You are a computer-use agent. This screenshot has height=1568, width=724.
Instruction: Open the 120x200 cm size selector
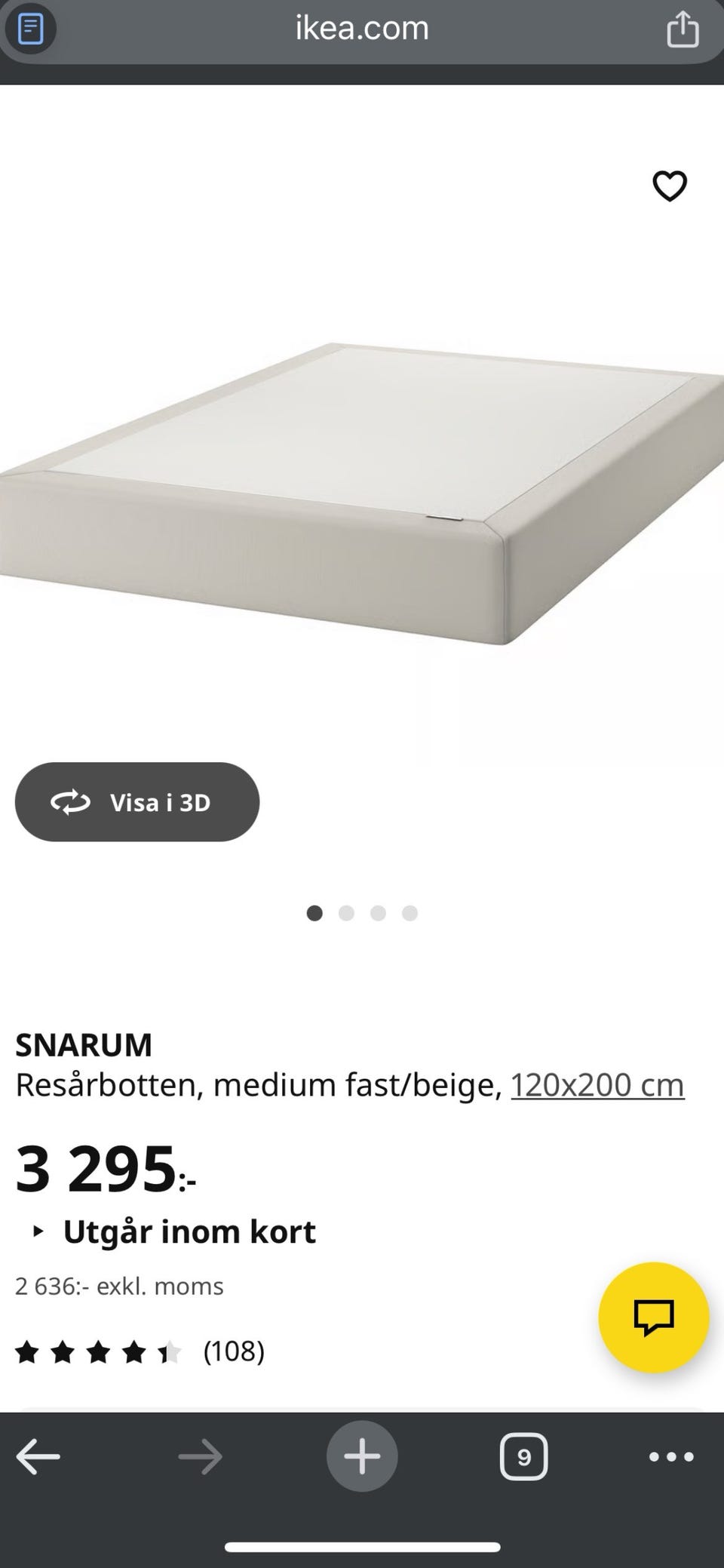pyautogui.click(x=597, y=1084)
